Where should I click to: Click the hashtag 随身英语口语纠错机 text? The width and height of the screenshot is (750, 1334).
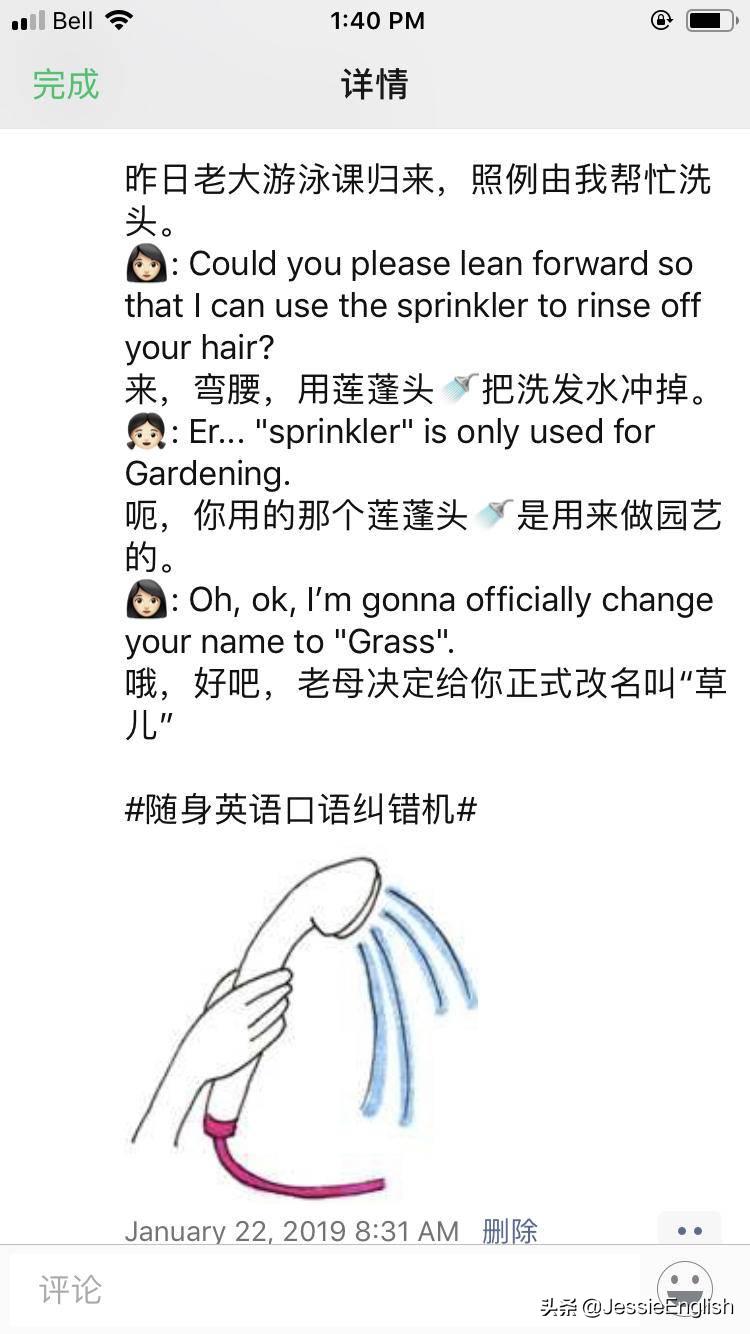(x=300, y=810)
